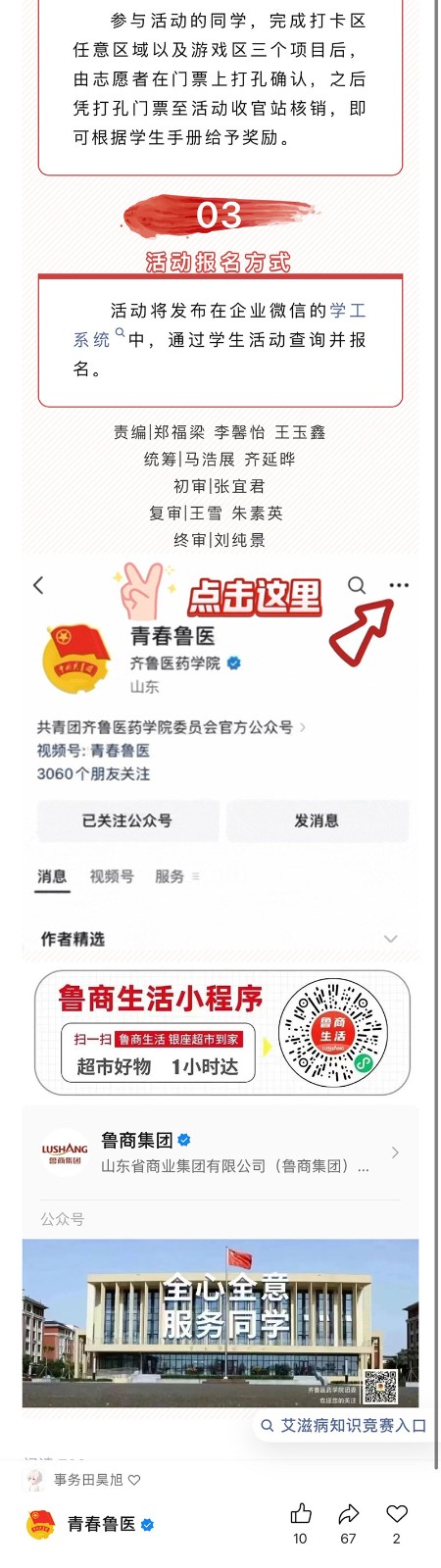
Task: Like this article with the thumbs-up icon
Action: point(301,1513)
